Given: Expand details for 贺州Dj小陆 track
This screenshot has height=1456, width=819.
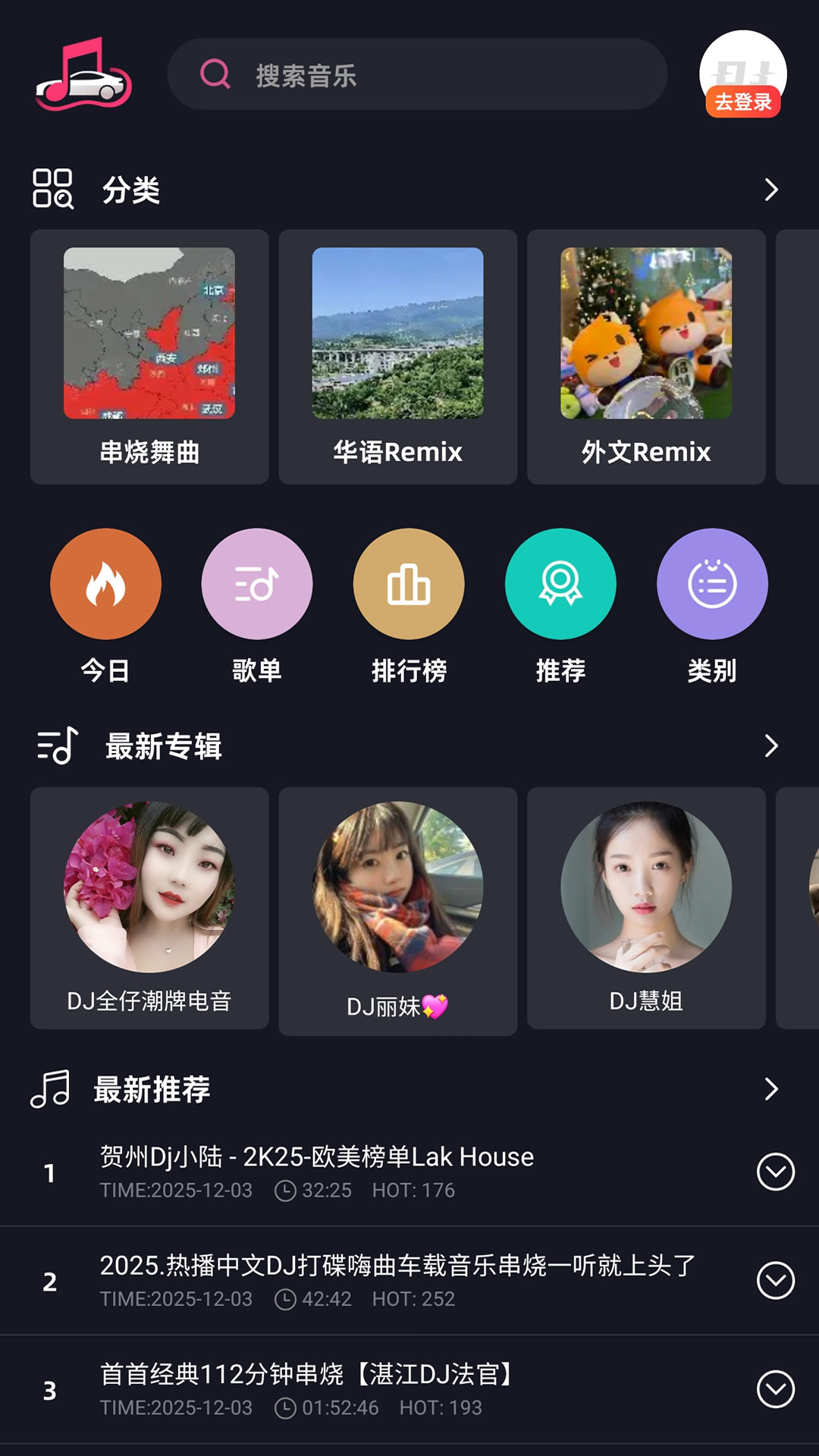Looking at the screenshot, I should (x=773, y=1172).
